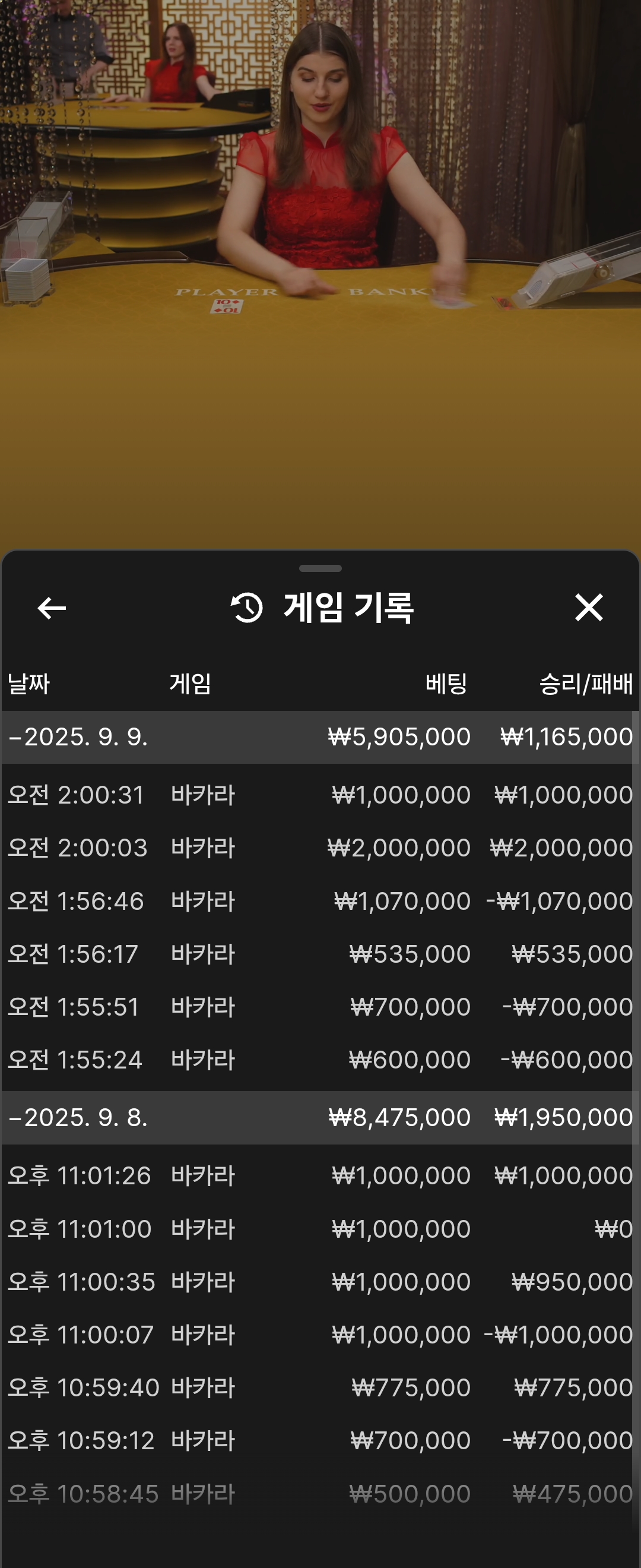The image size is (641, 1568).
Task: Select the 오전 1:56:17 바카라 entry
Action: coord(320,954)
